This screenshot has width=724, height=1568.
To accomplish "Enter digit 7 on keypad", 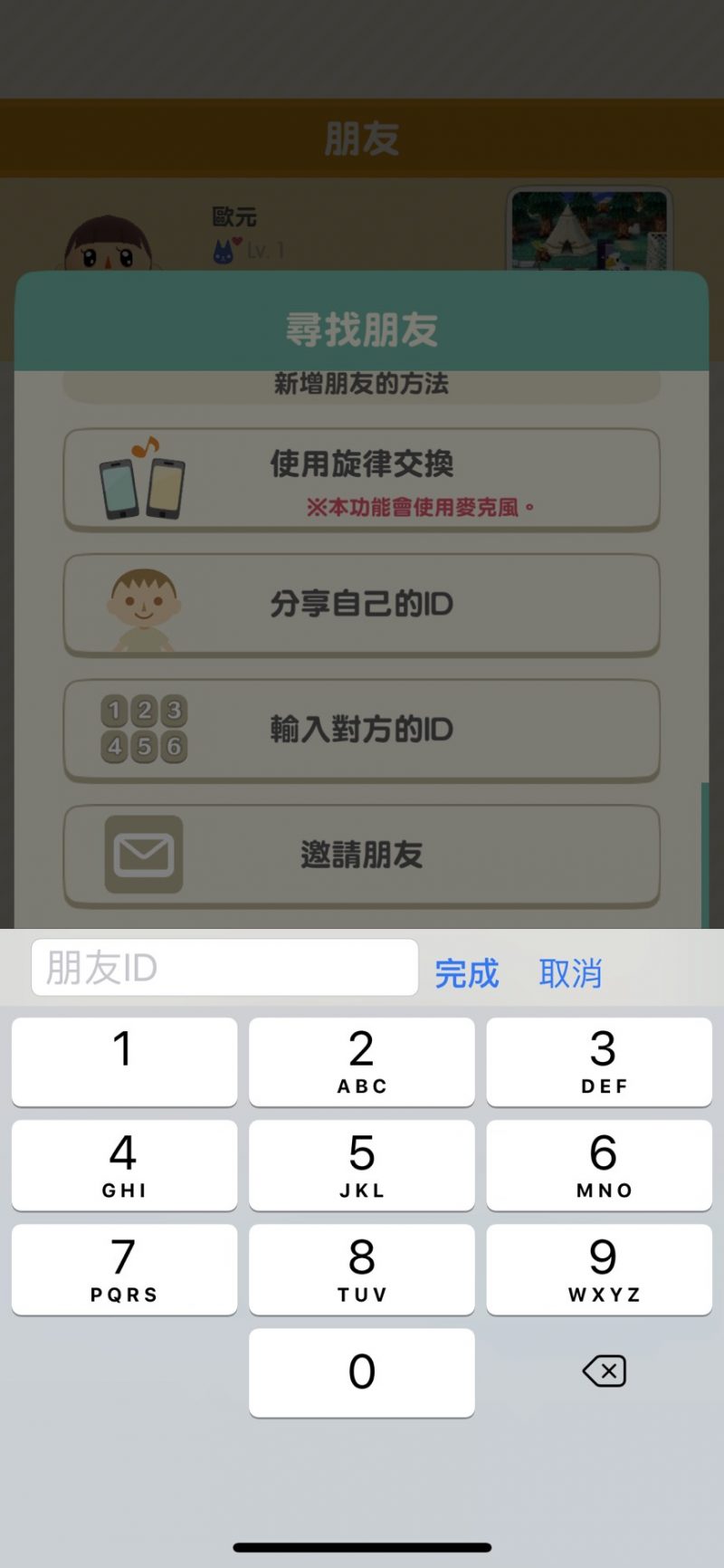I will click(x=124, y=1269).
